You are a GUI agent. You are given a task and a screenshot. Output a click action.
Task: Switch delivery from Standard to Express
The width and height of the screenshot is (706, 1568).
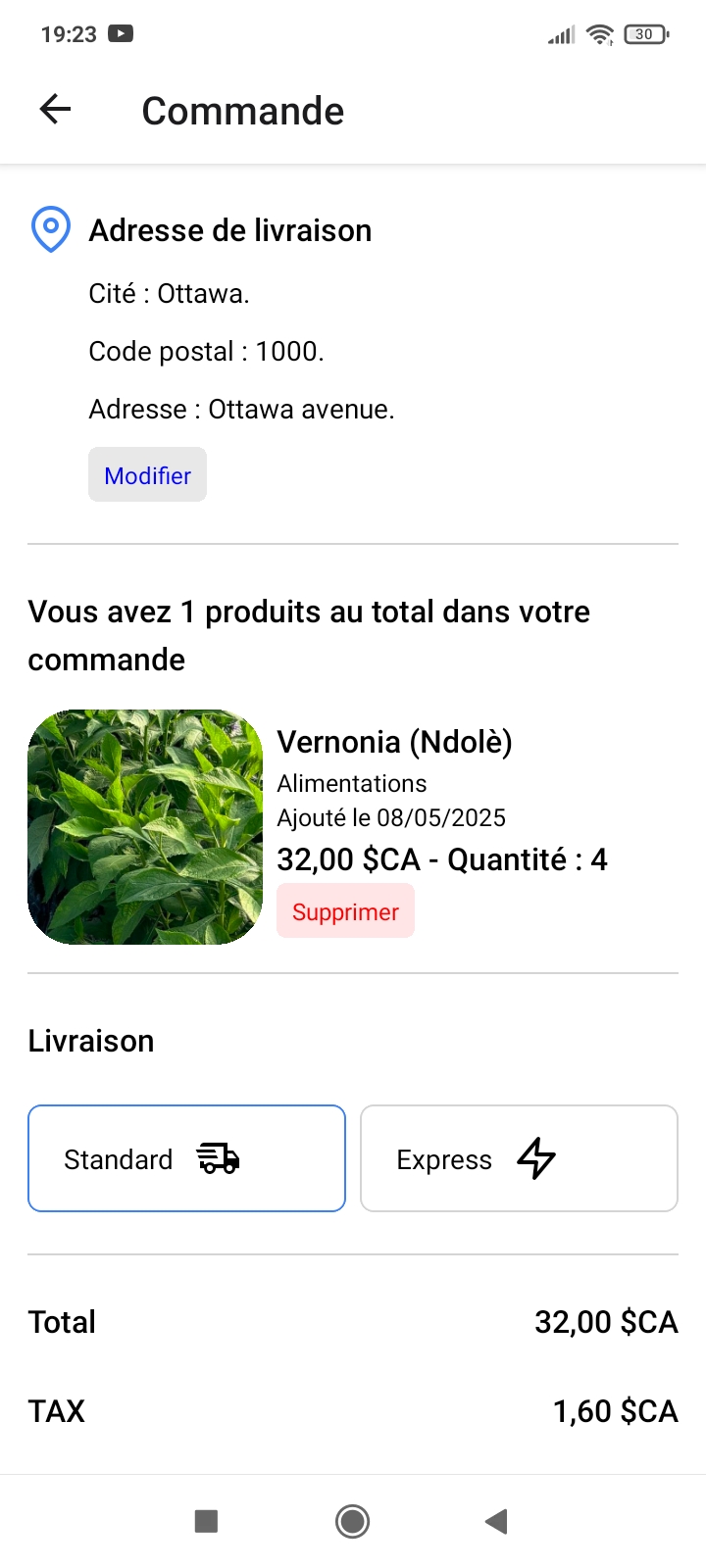pos(519,1157)
